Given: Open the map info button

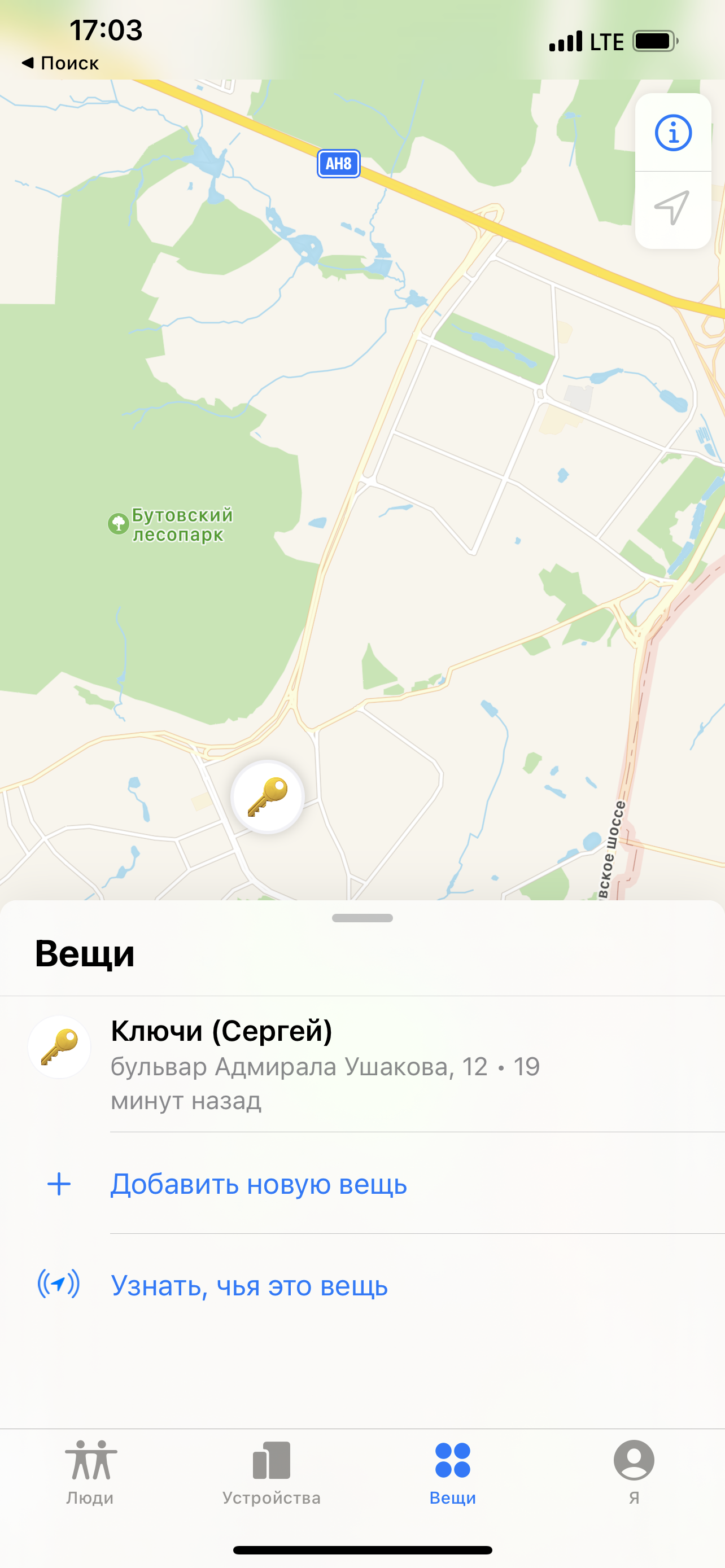Looking at the screenshot, I should point(672,133).
